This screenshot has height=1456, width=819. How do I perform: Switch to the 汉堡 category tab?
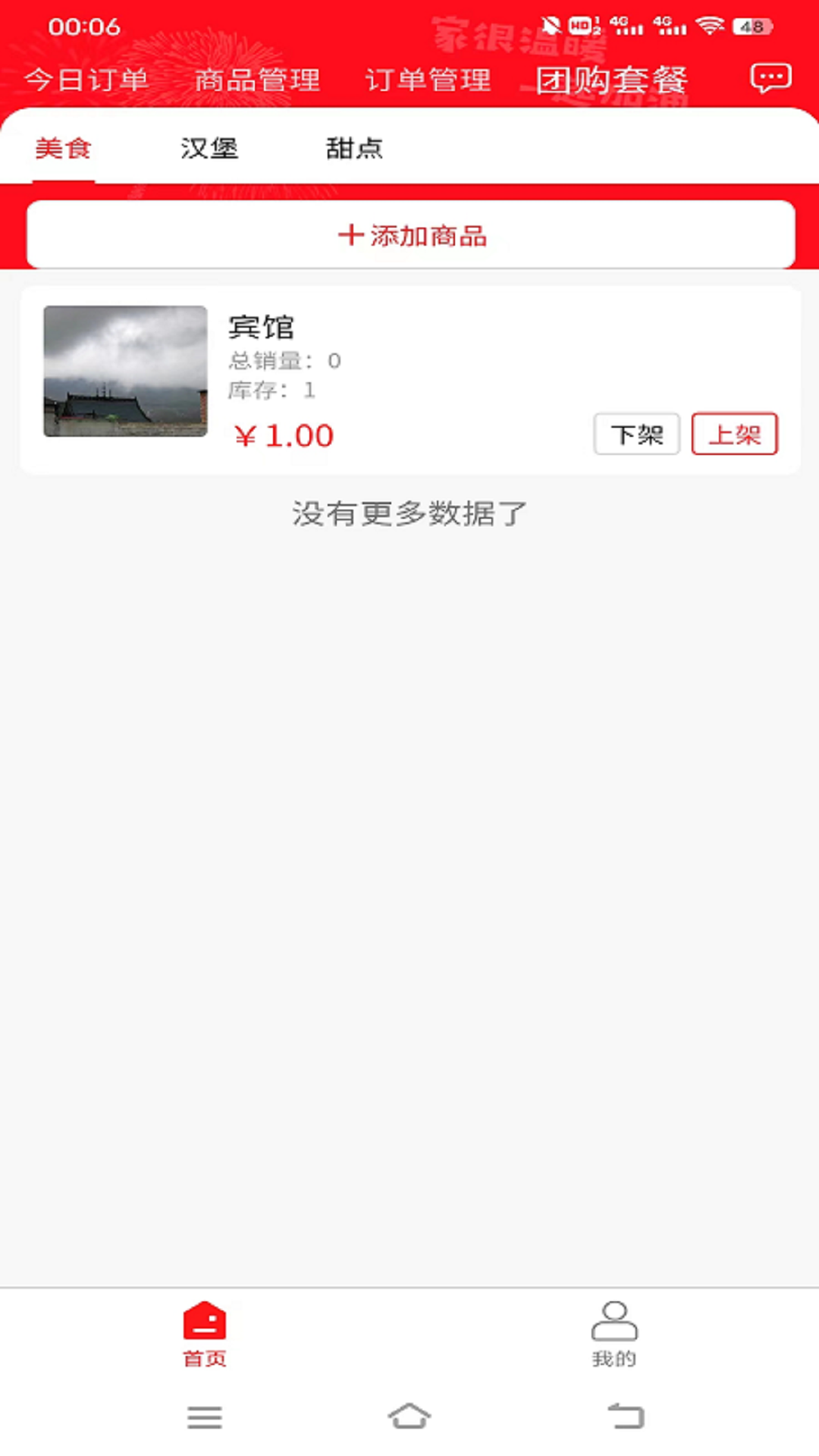click(x=209, y=149)
